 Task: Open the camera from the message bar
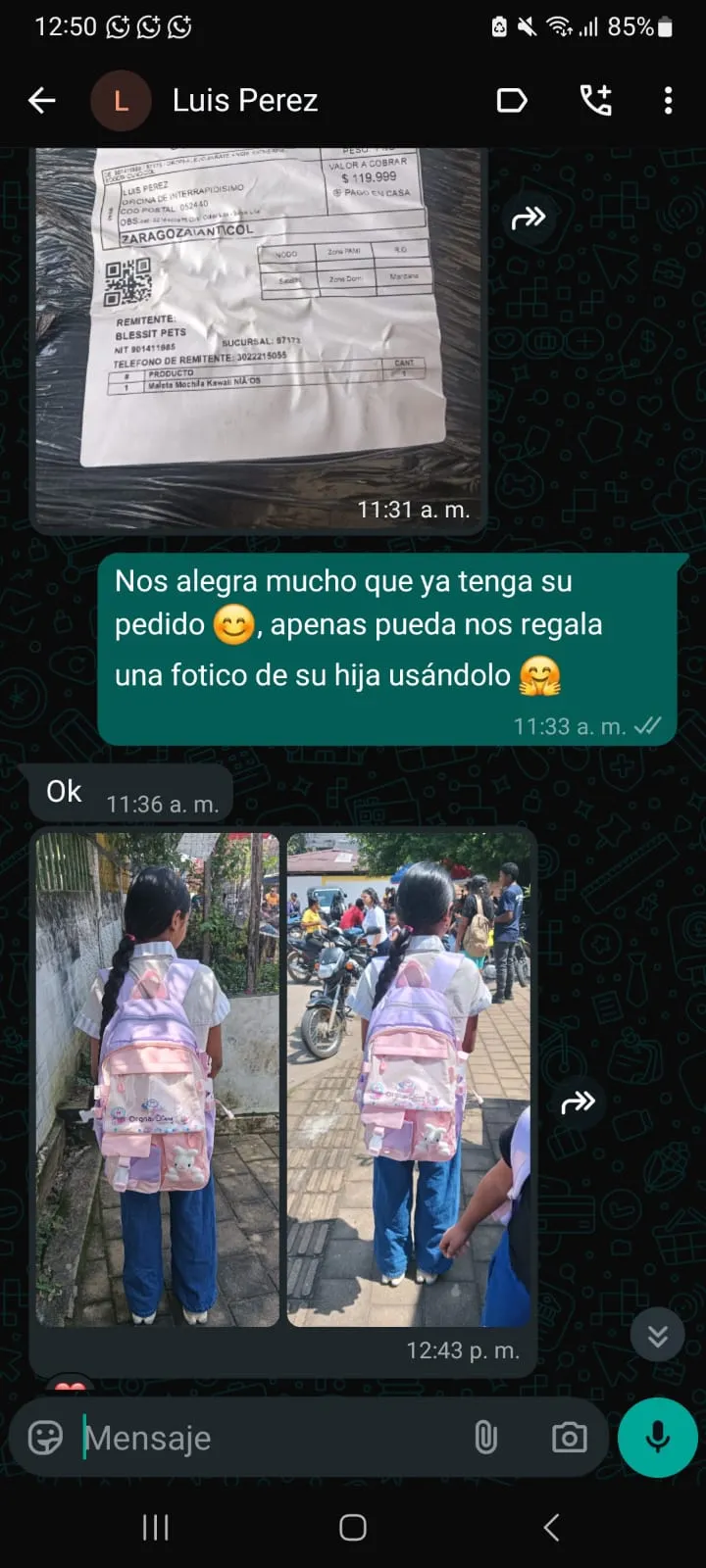click(x=569, y=1438)
